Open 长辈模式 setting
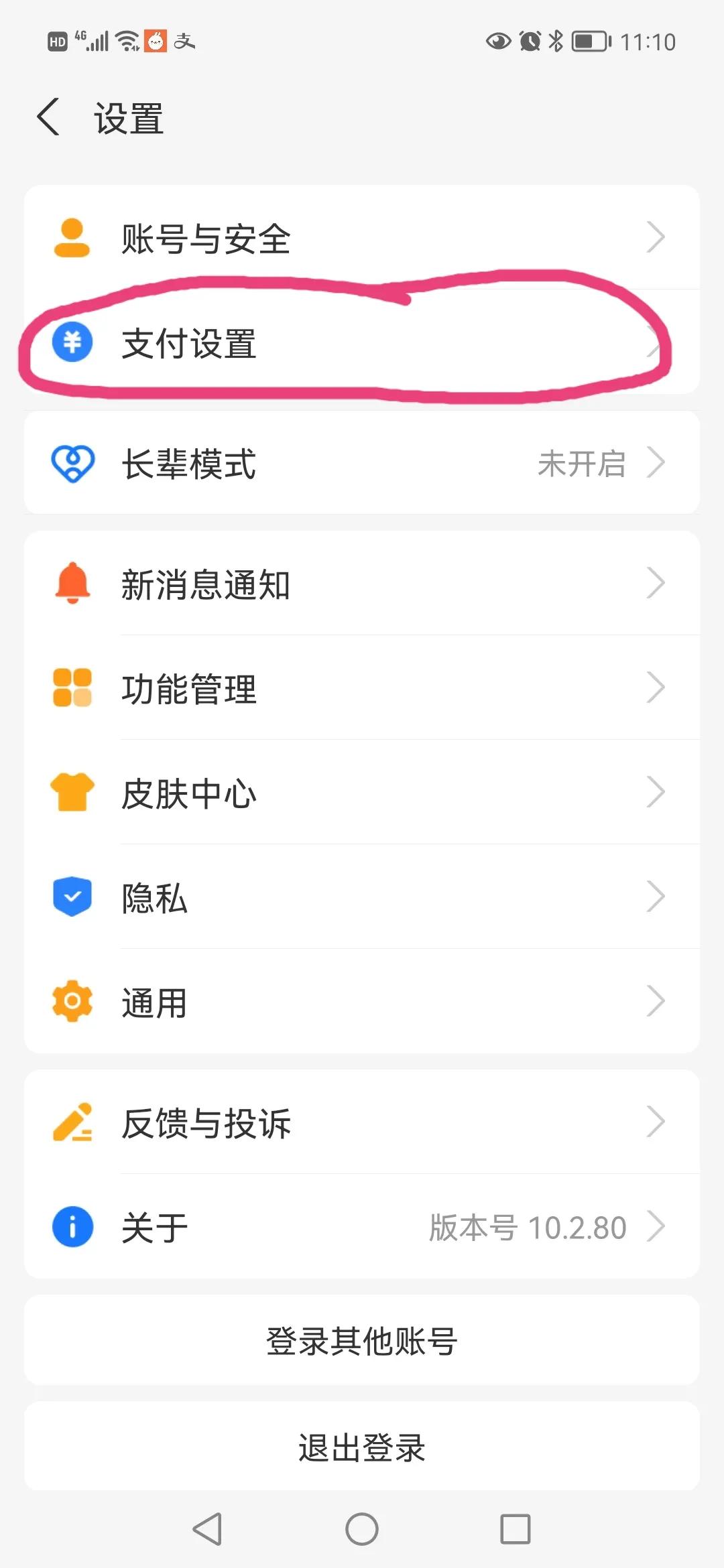The image size is (724, 1568). click(362, 463)
